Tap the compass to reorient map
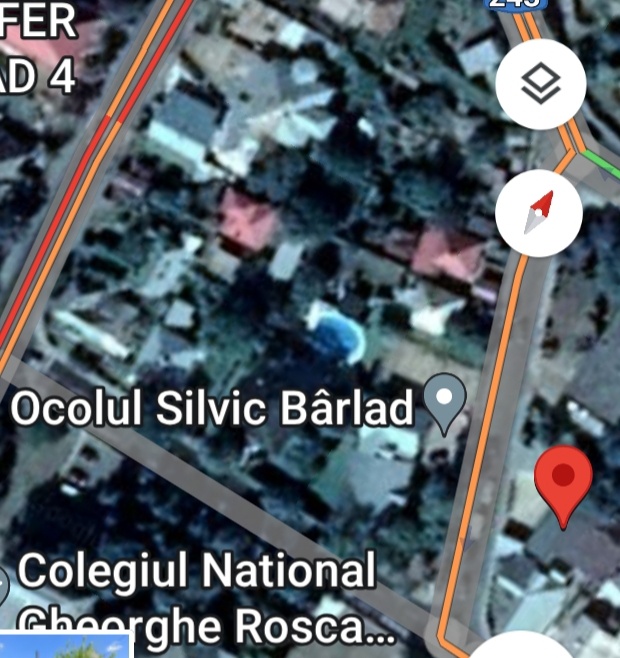The image size is (620, 658). (x=539, y=213)
